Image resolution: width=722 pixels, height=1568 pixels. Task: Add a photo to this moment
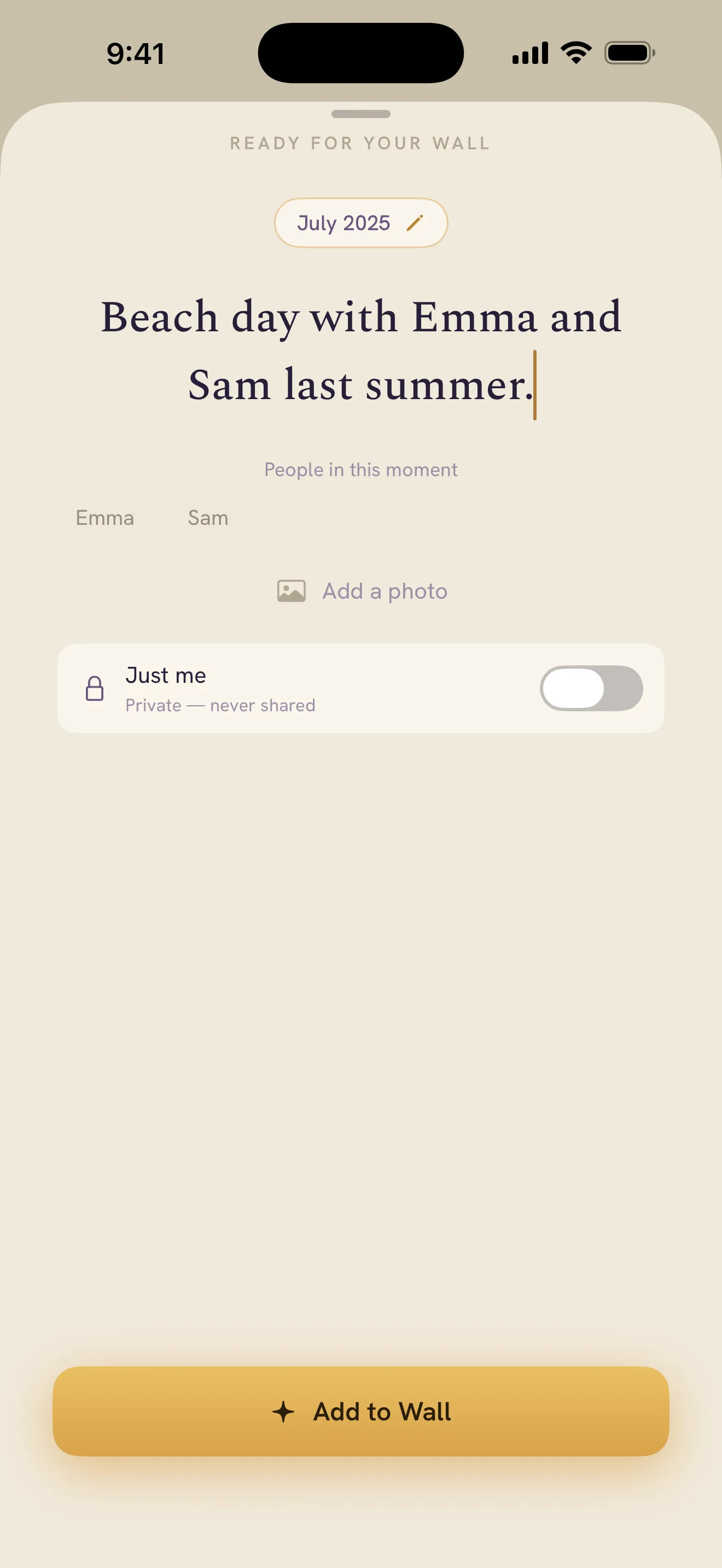(361, 591)
